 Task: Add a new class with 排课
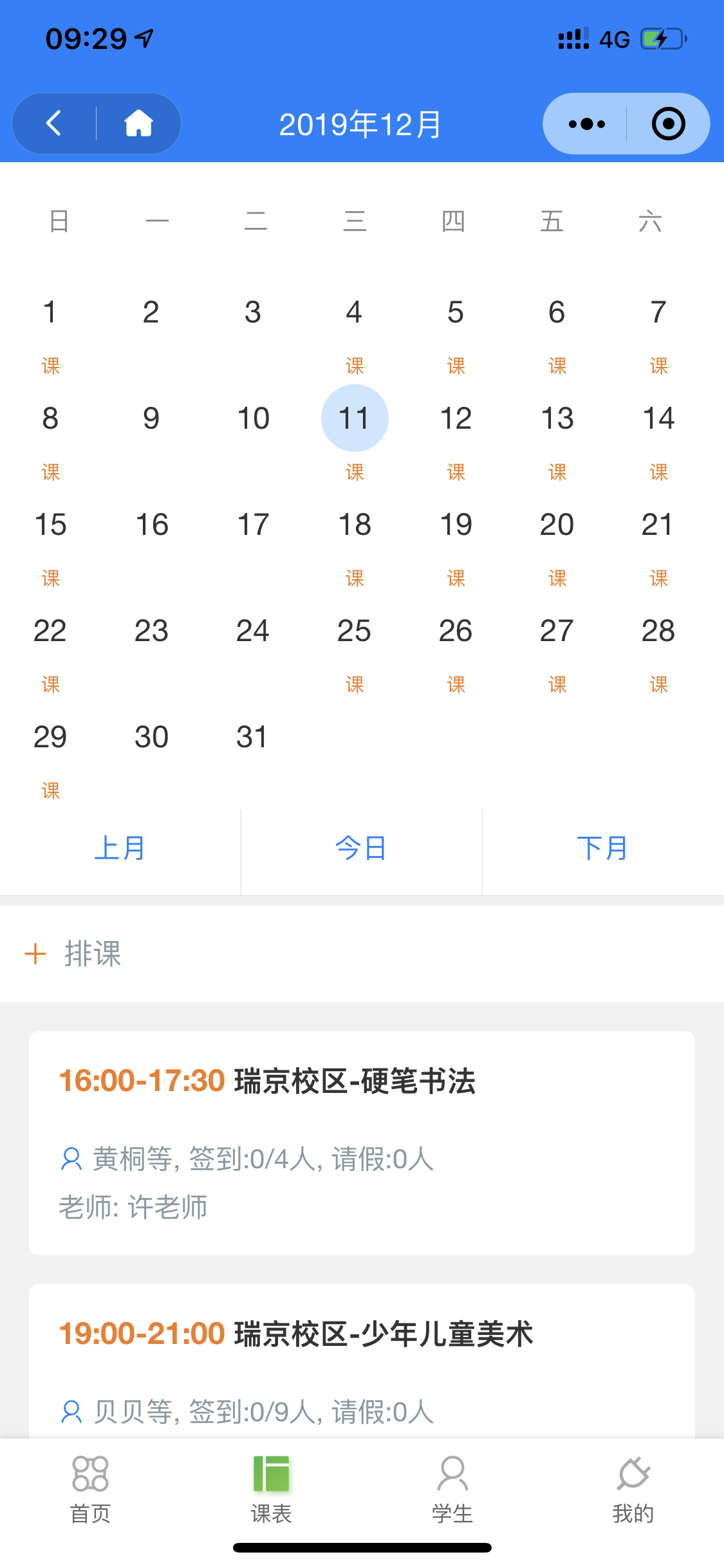click(73, 953)
